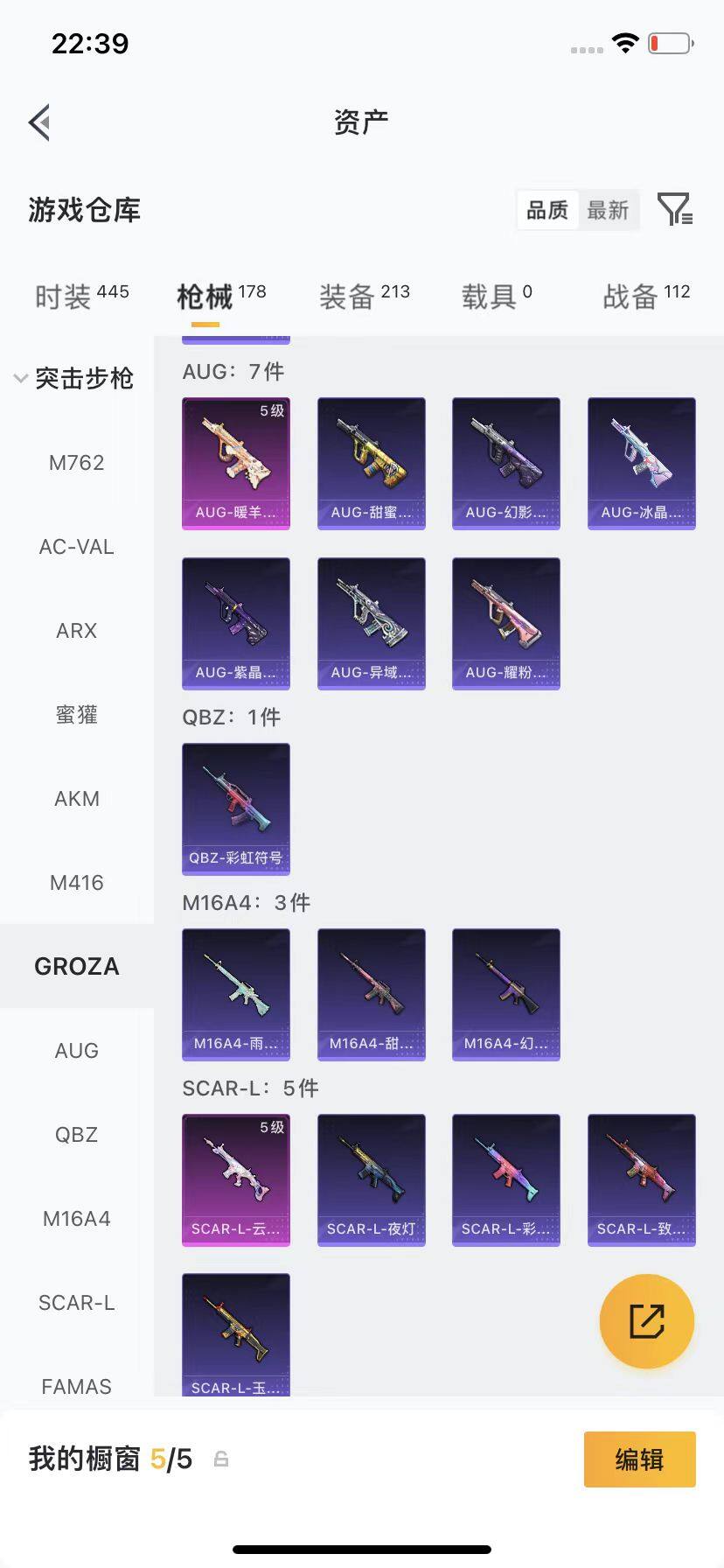
Task: Open the AUG-冰晶 skin tile
Action: [642, 464]
